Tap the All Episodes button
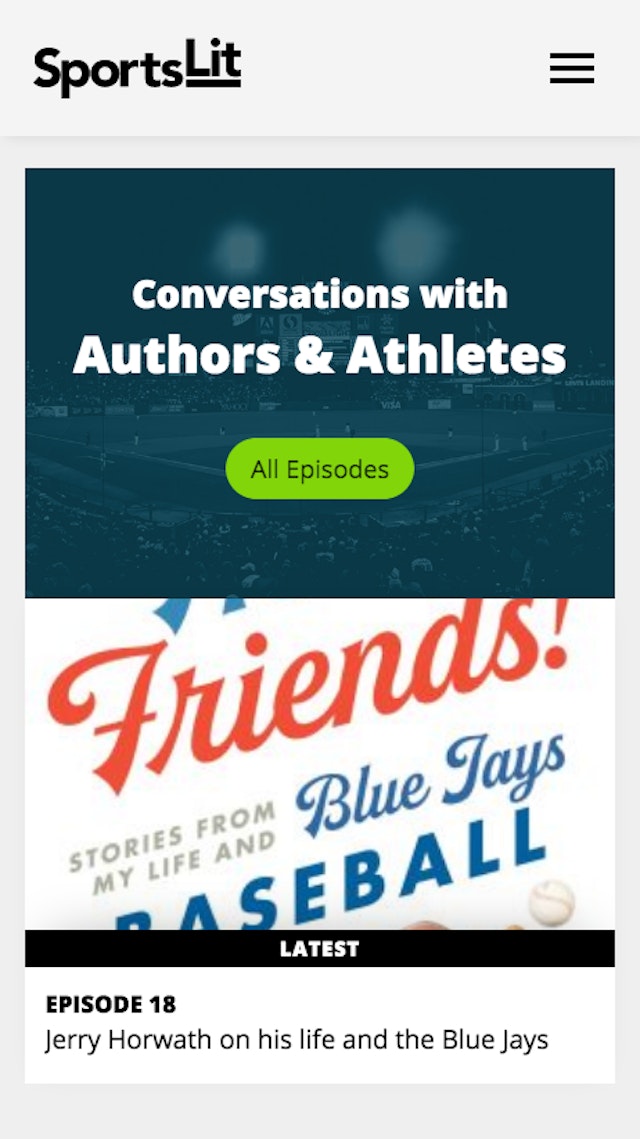The height and width of the screenshot is (1139, 640). pyautogui.click(x=320, y=469)
